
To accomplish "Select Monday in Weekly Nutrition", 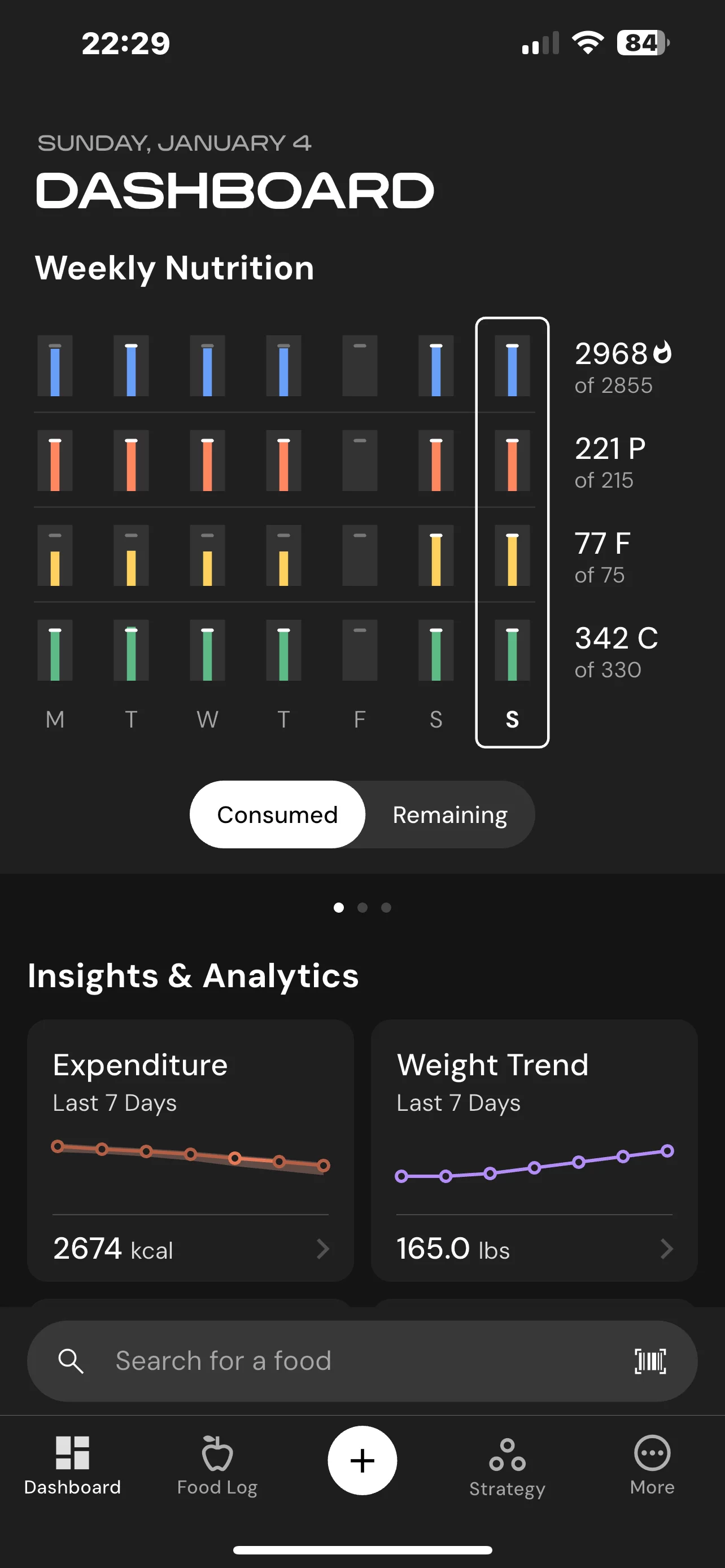I will [55, 529].
